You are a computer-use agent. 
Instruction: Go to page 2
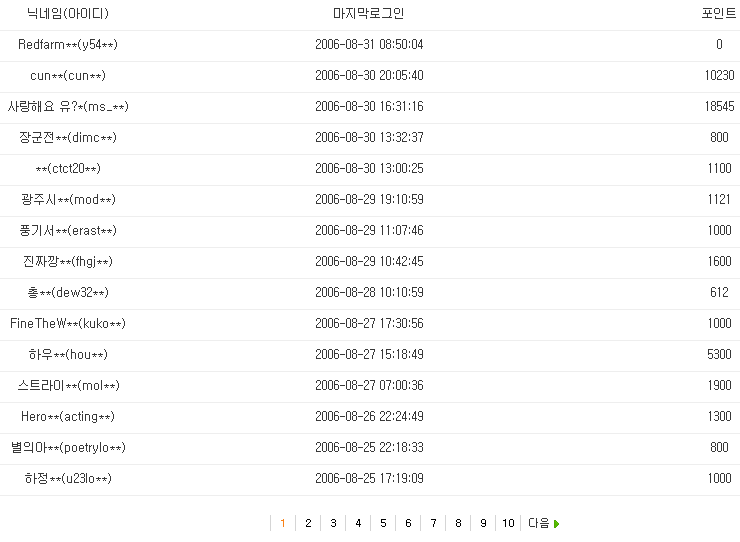pyautogui.click(x=308, y=523)
